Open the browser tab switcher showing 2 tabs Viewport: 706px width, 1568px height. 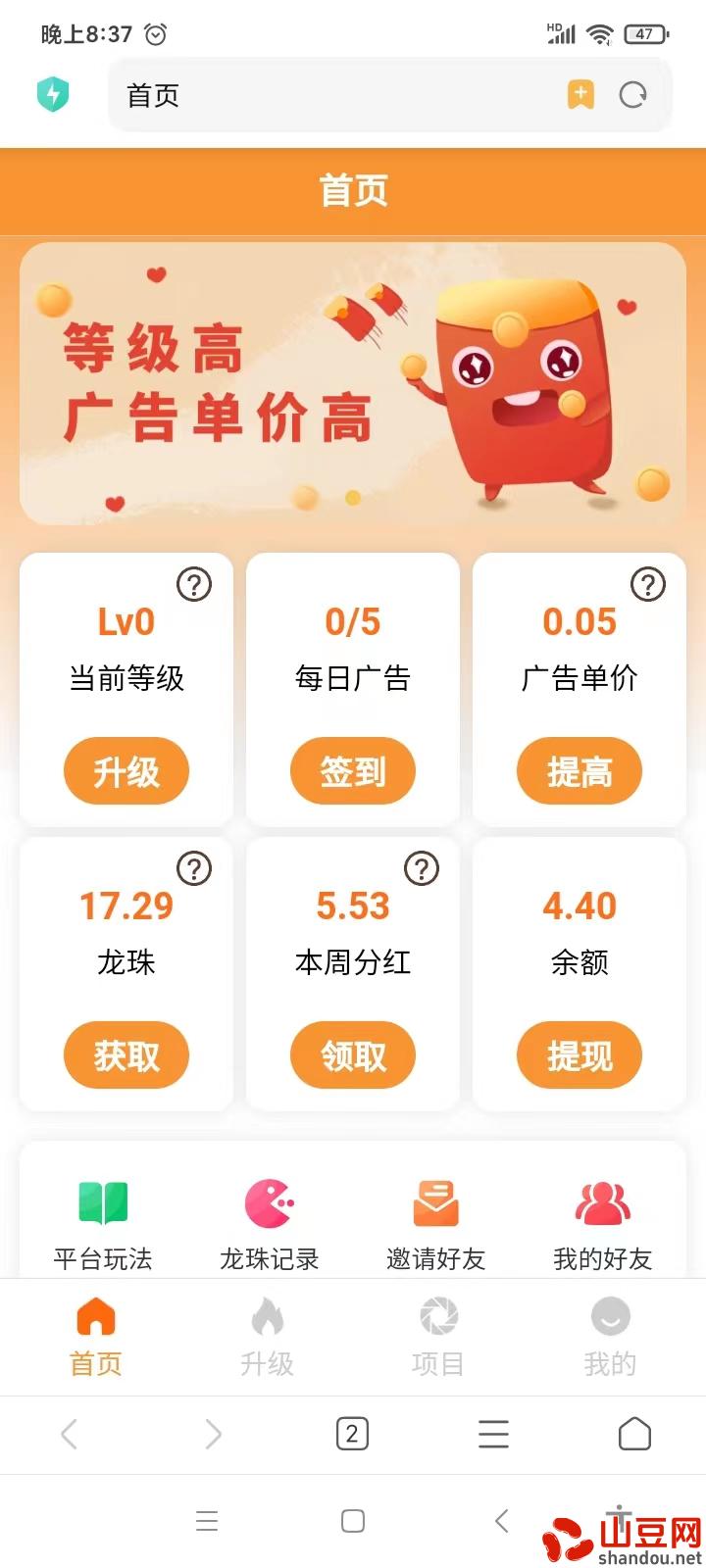pyautogui.click(x=352, y=1435)
